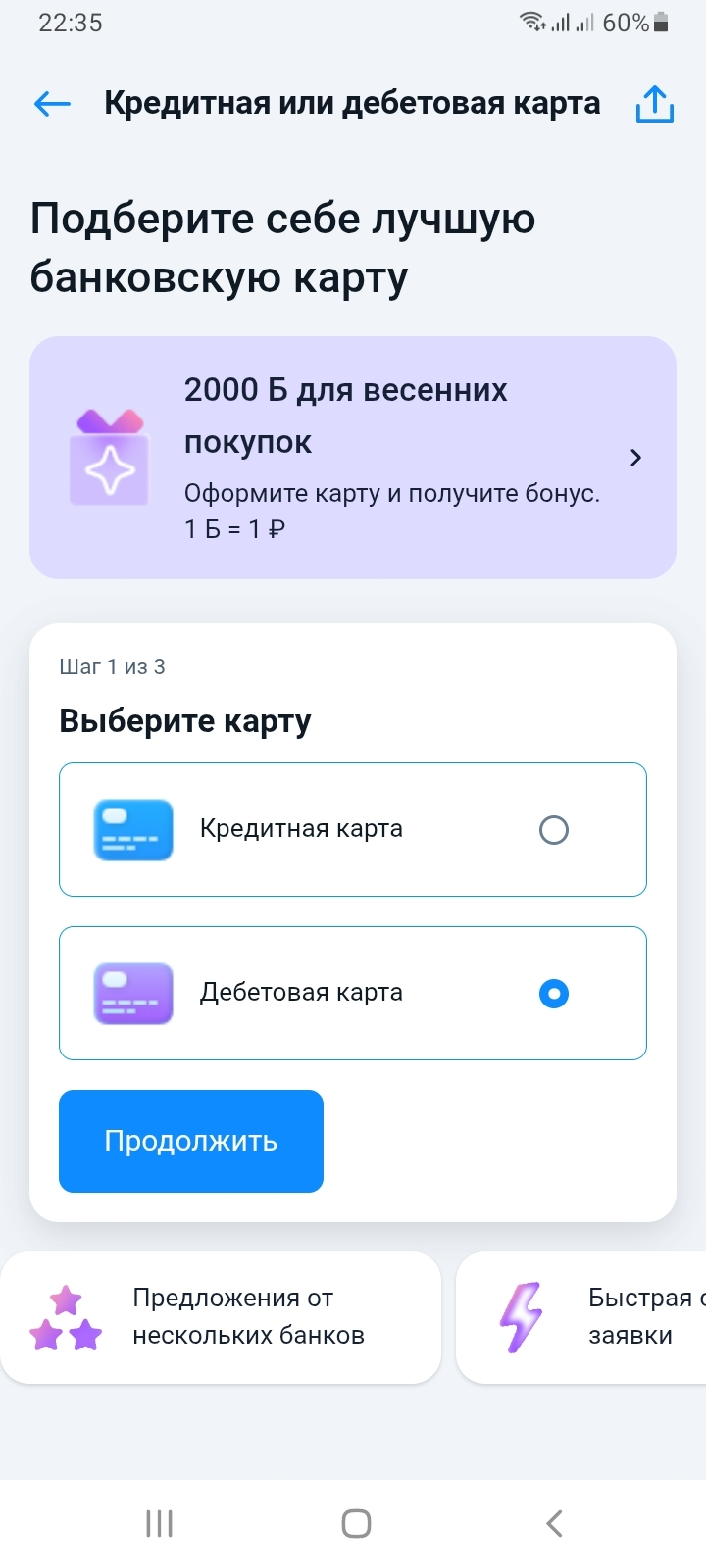Screen dimensions: 706x1568
Task: Go back using the top arrow
Action: (52, 104)
